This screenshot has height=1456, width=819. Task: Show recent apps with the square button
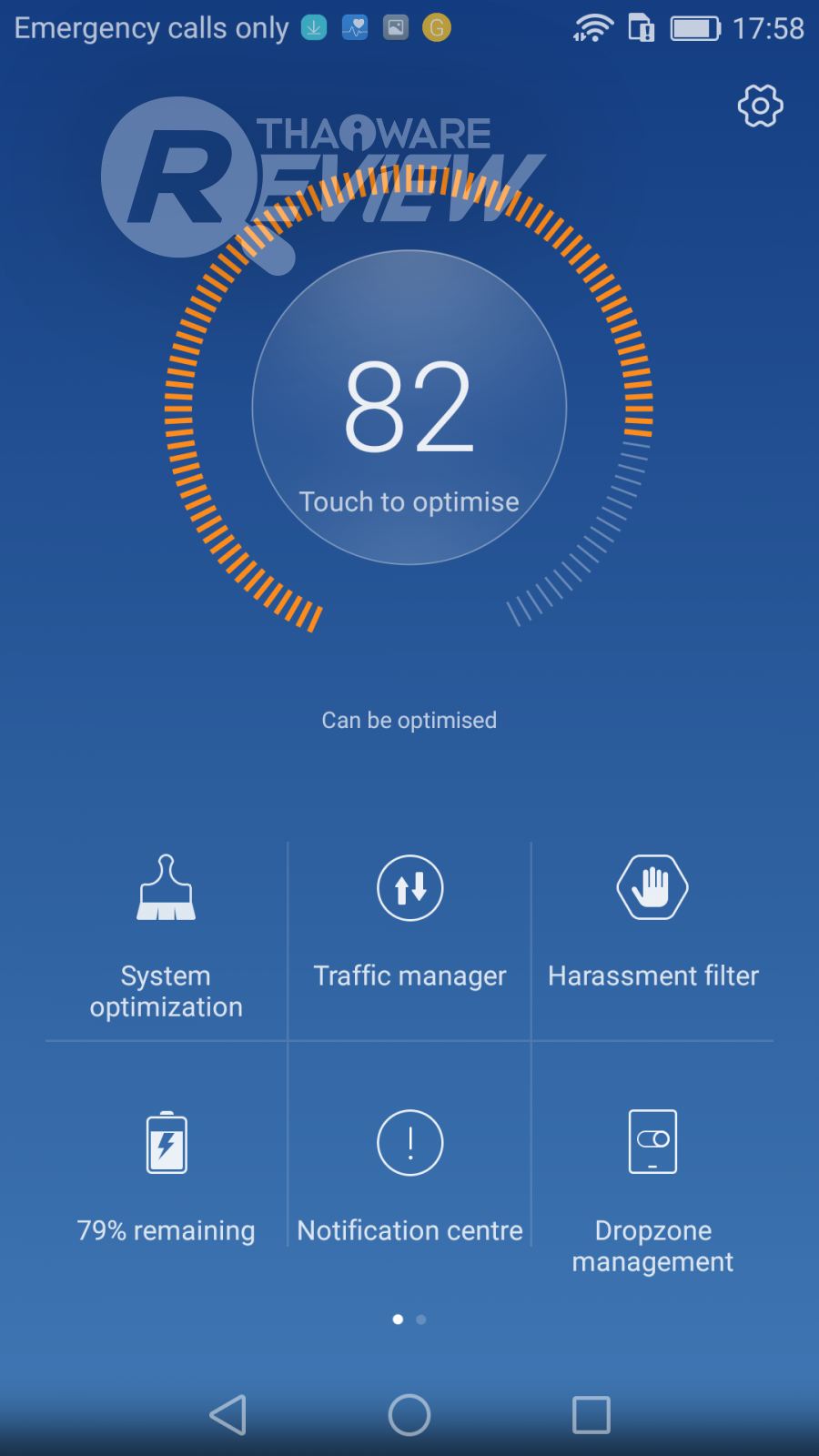(x=591, y=1415)
